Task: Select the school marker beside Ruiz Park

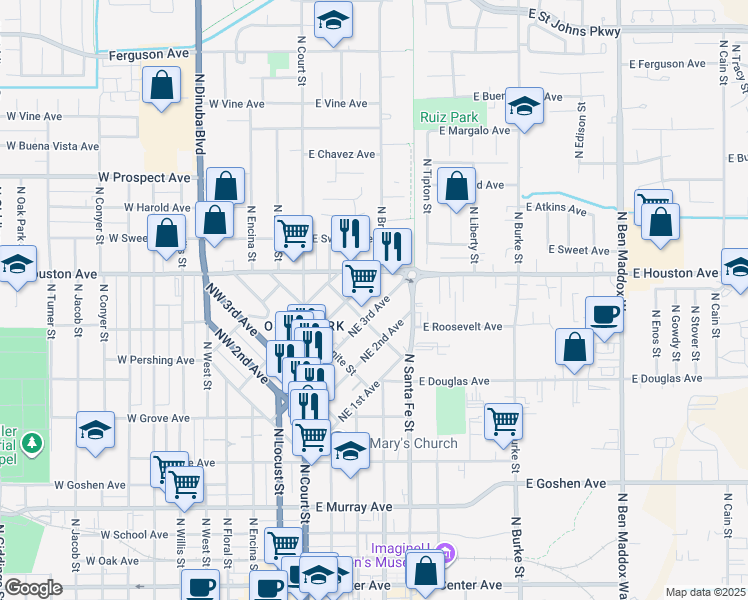Action: click(523, 106)
